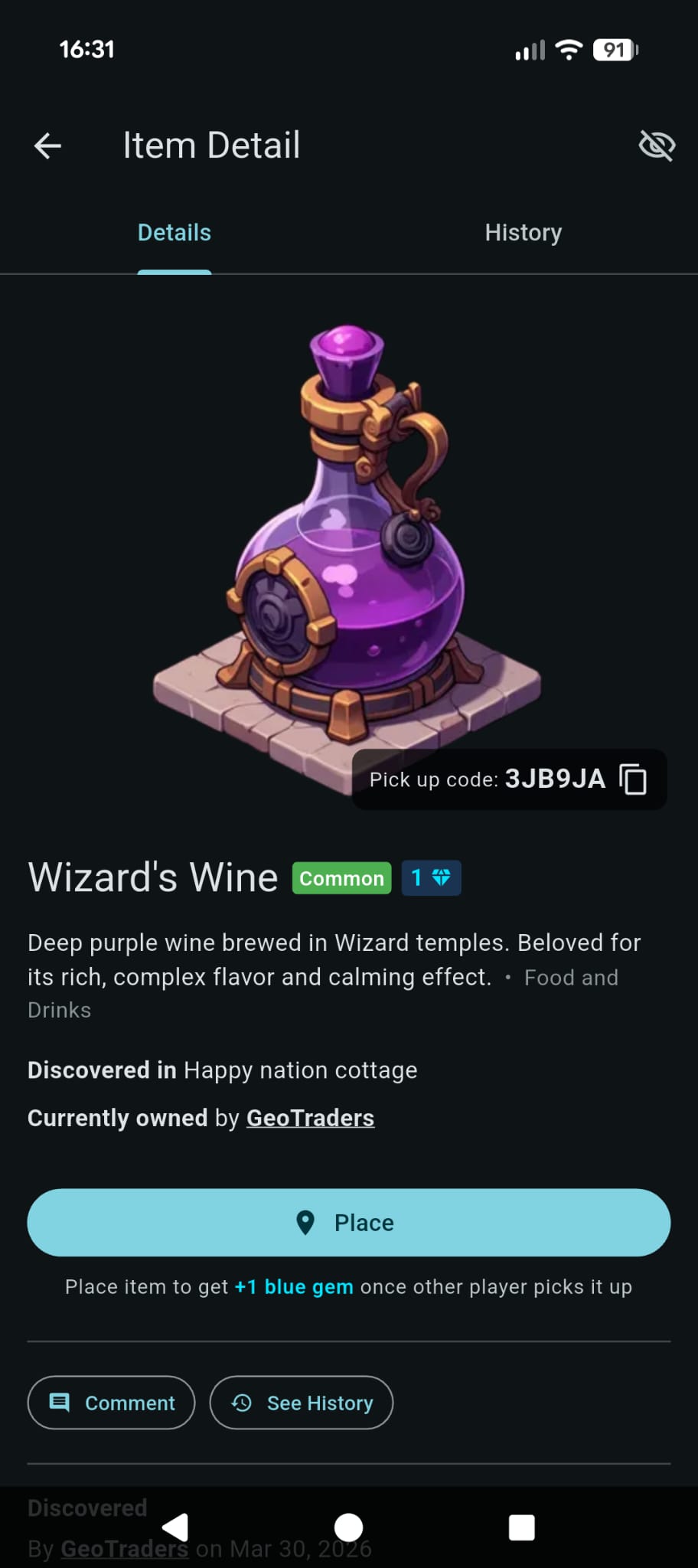This screenshot has height=1568, width=698.
Task: Switch to the History tab
Action: click(x=523, y=233)
